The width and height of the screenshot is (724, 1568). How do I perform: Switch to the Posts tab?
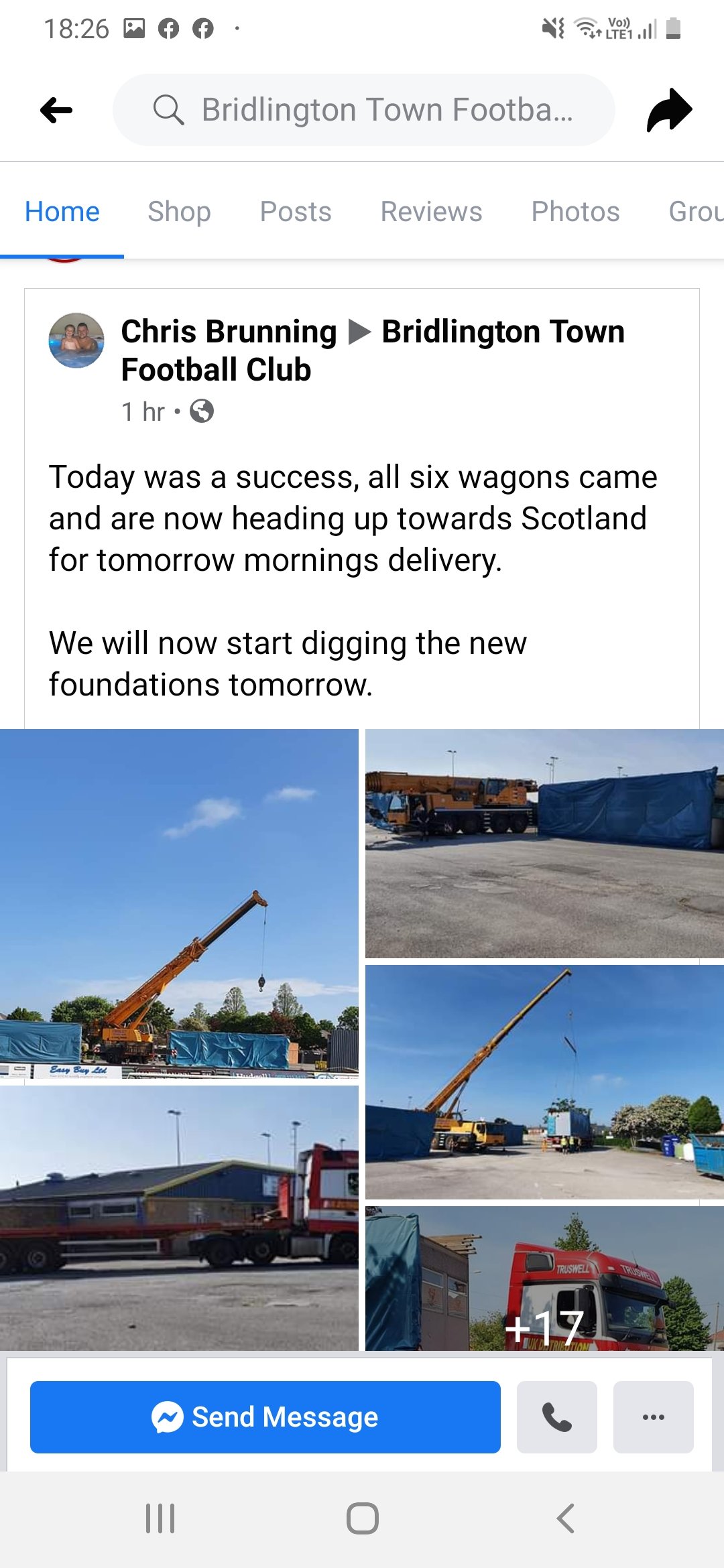click(296, 212)
